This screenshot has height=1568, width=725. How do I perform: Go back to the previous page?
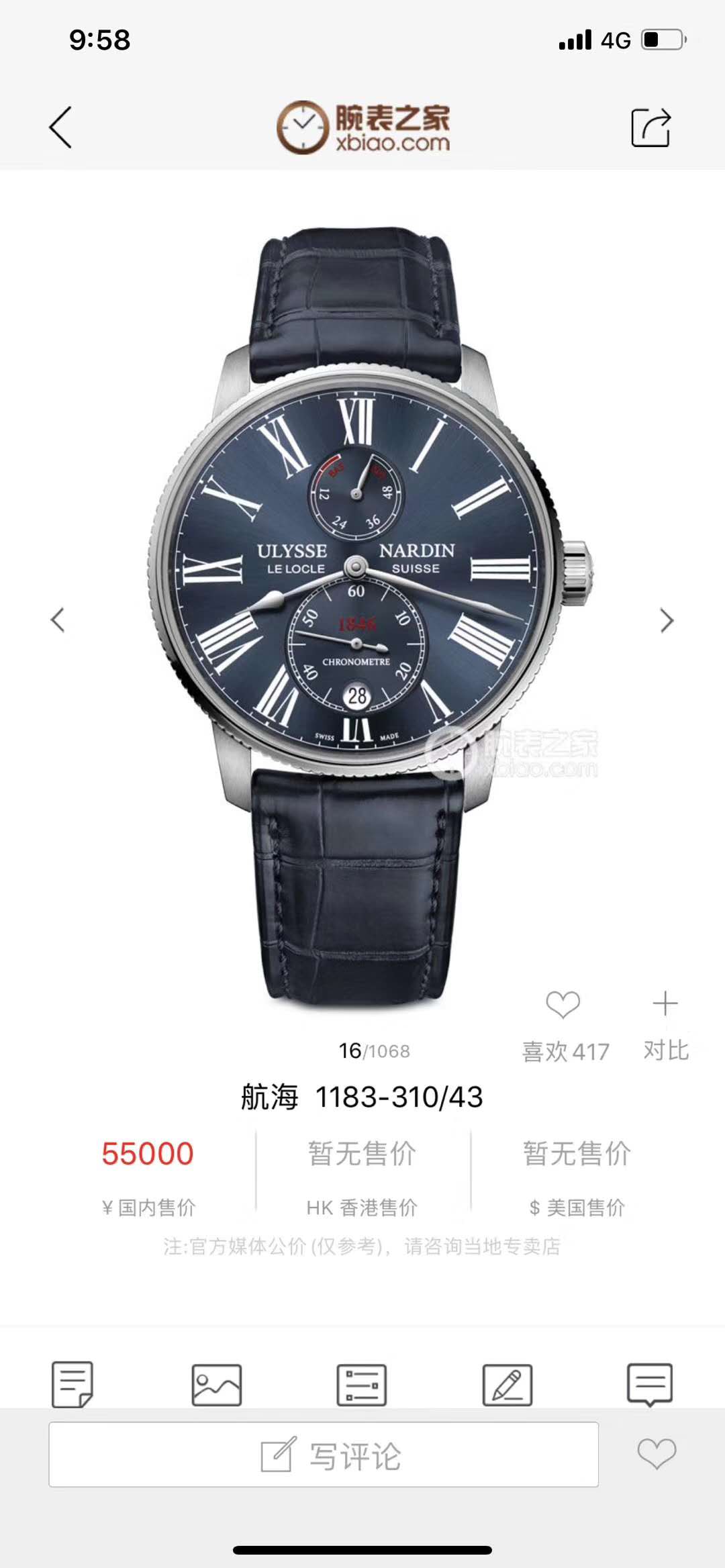(60, 128)
